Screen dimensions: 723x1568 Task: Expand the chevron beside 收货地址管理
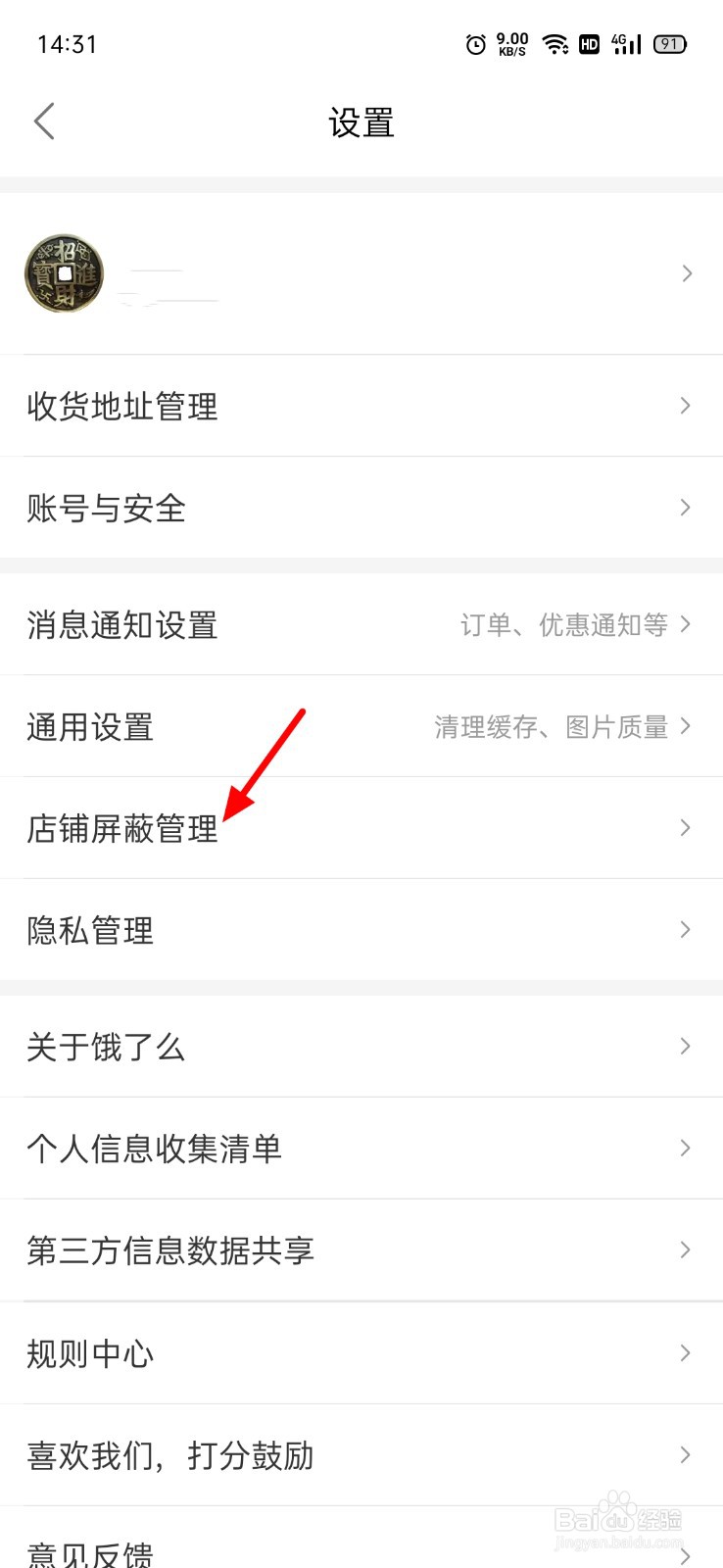685,406
